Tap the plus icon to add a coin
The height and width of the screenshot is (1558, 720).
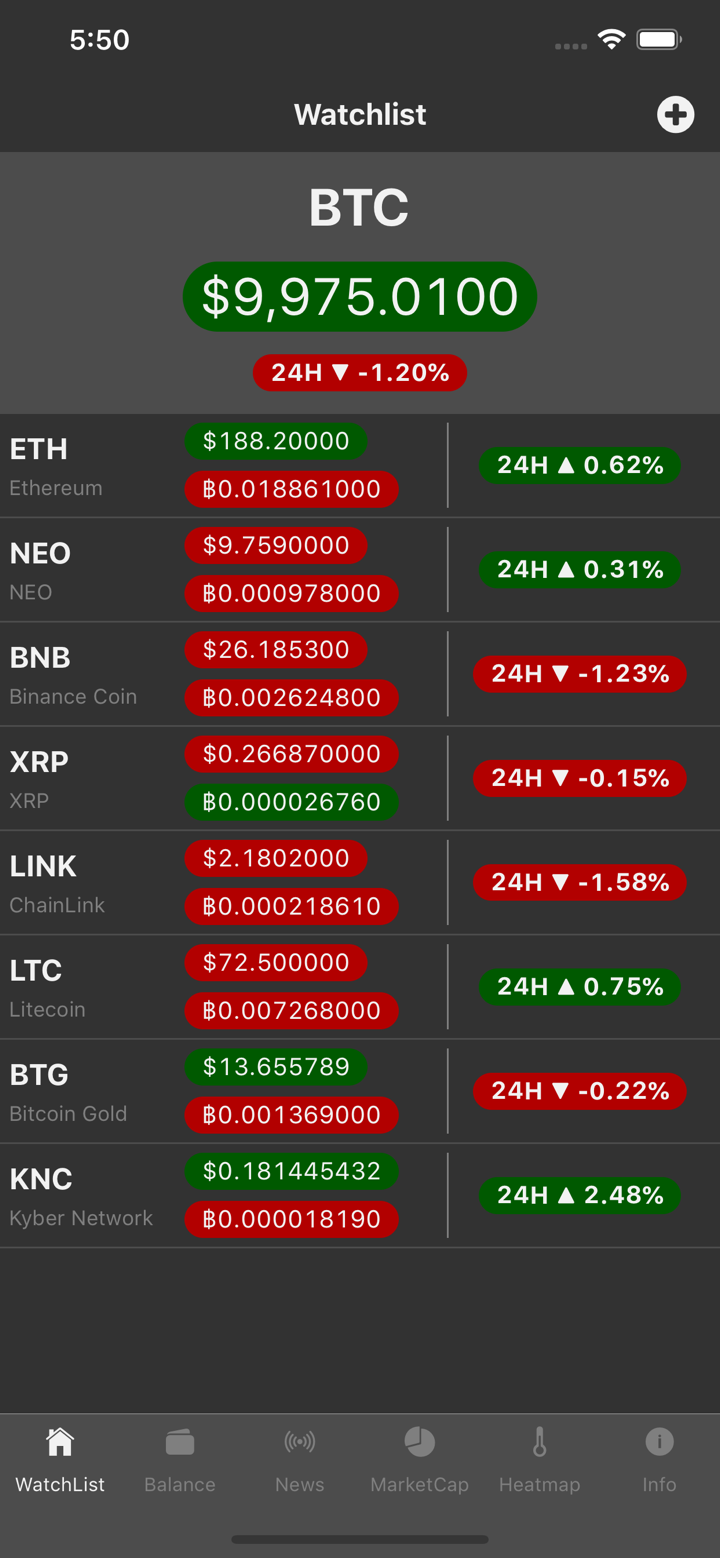point(675,114)
